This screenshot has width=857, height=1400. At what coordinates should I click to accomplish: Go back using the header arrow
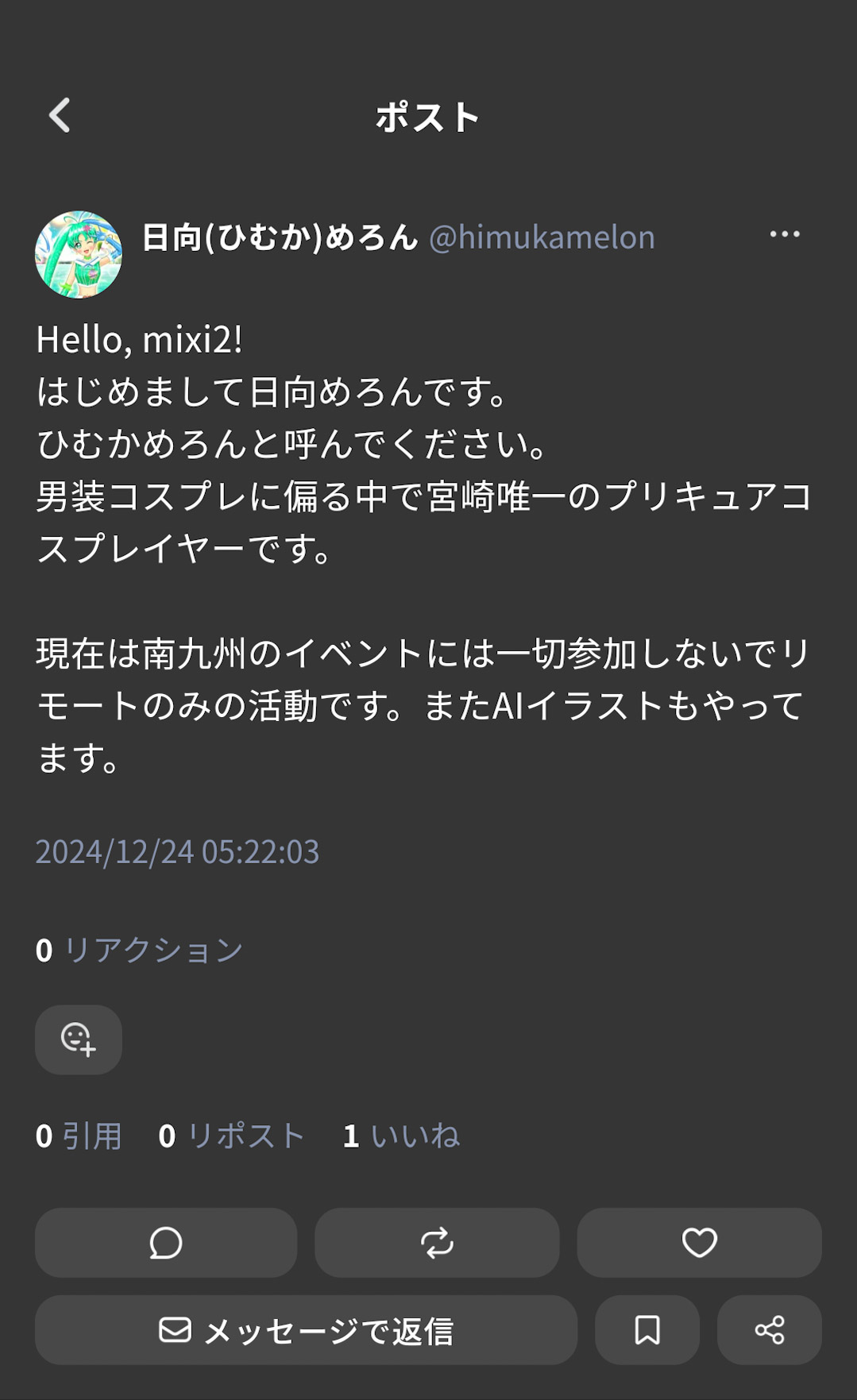pyautogui.click(x=60, y=116)
